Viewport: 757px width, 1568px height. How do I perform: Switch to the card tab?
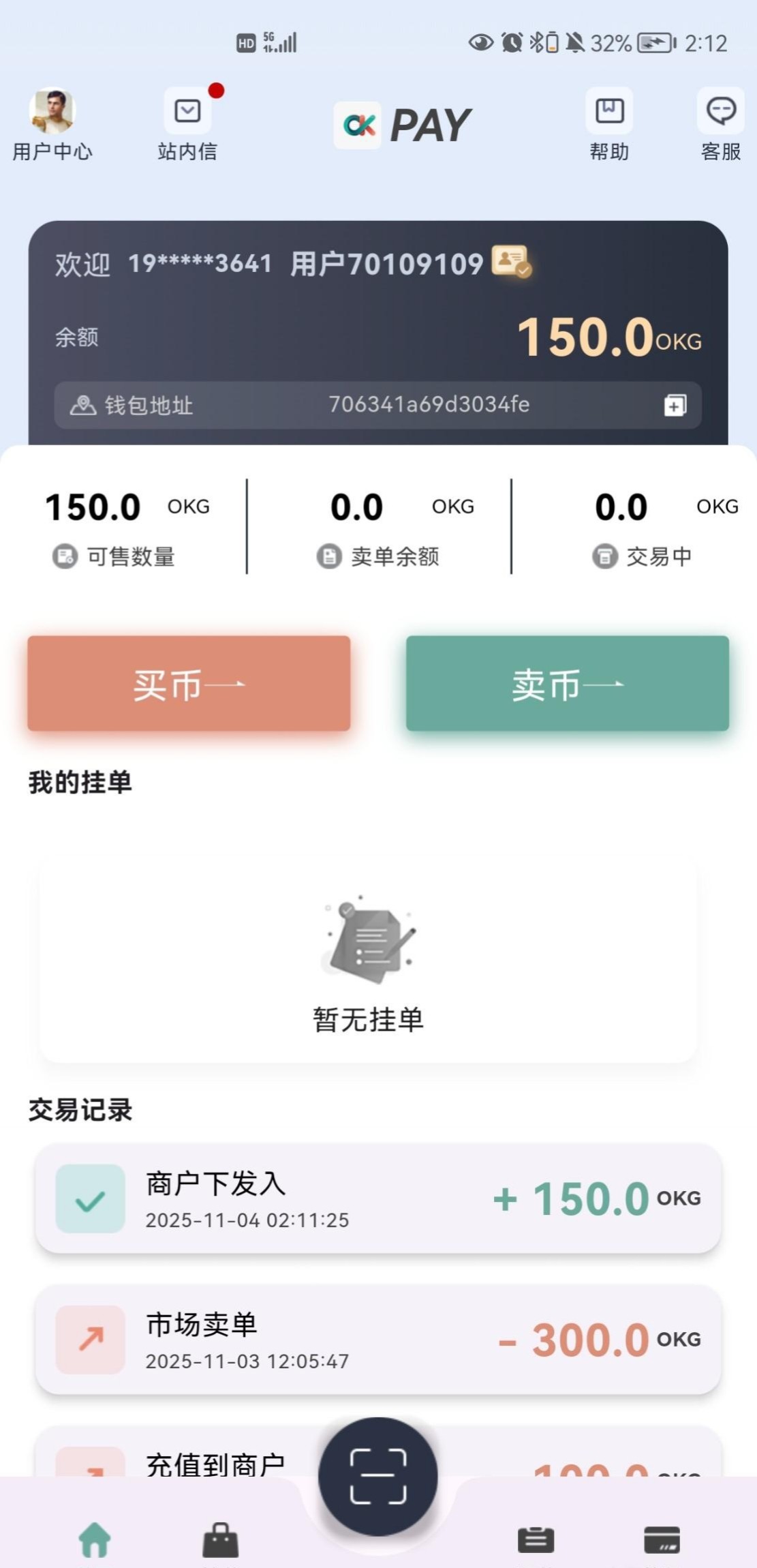(x=662, y=1541)
